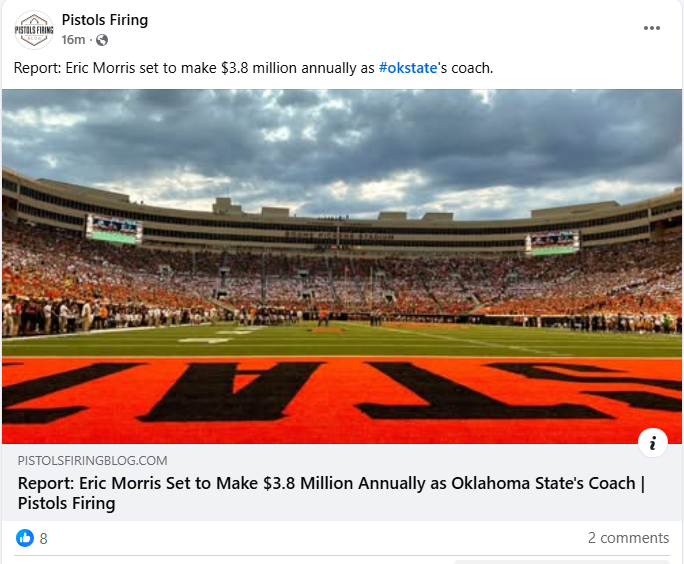The width and height of the screenshot is (684, 564).
Task: Tap the Pistols Firing profile picture
Action: pyautogui.click(x=34, y=30)
